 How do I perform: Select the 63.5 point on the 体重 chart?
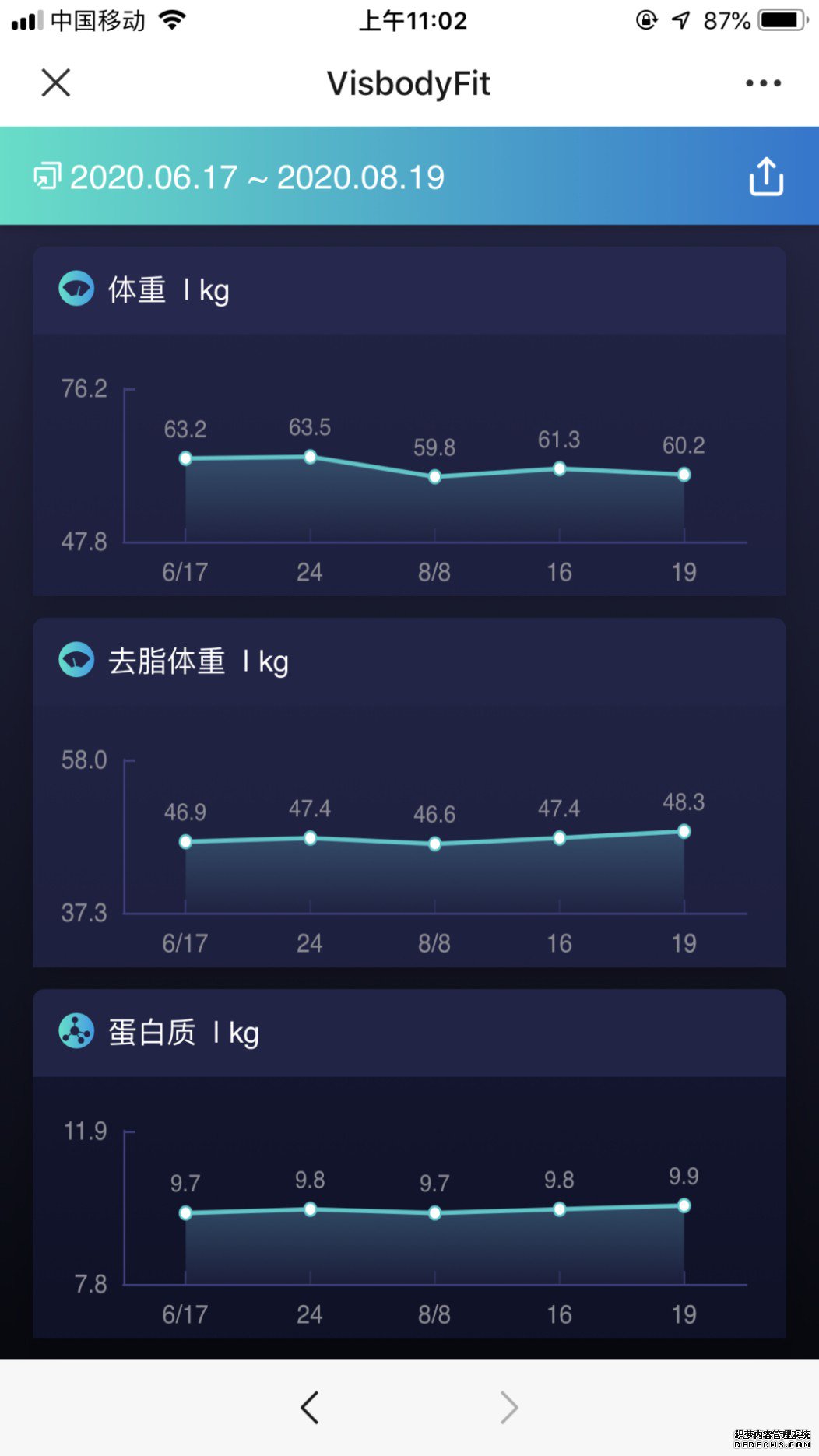tap(310, 457)
